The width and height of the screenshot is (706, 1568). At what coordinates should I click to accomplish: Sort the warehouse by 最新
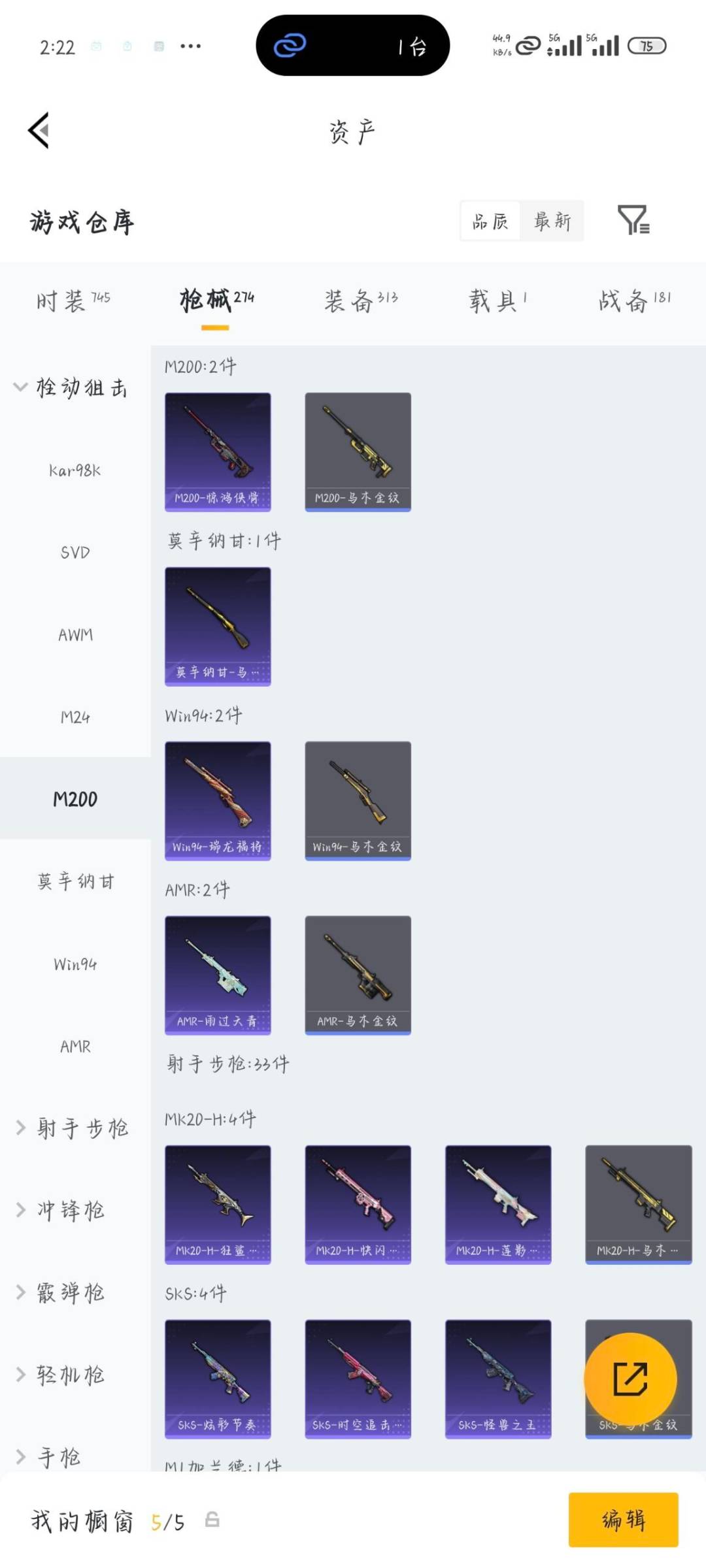(x=552, y=221)
